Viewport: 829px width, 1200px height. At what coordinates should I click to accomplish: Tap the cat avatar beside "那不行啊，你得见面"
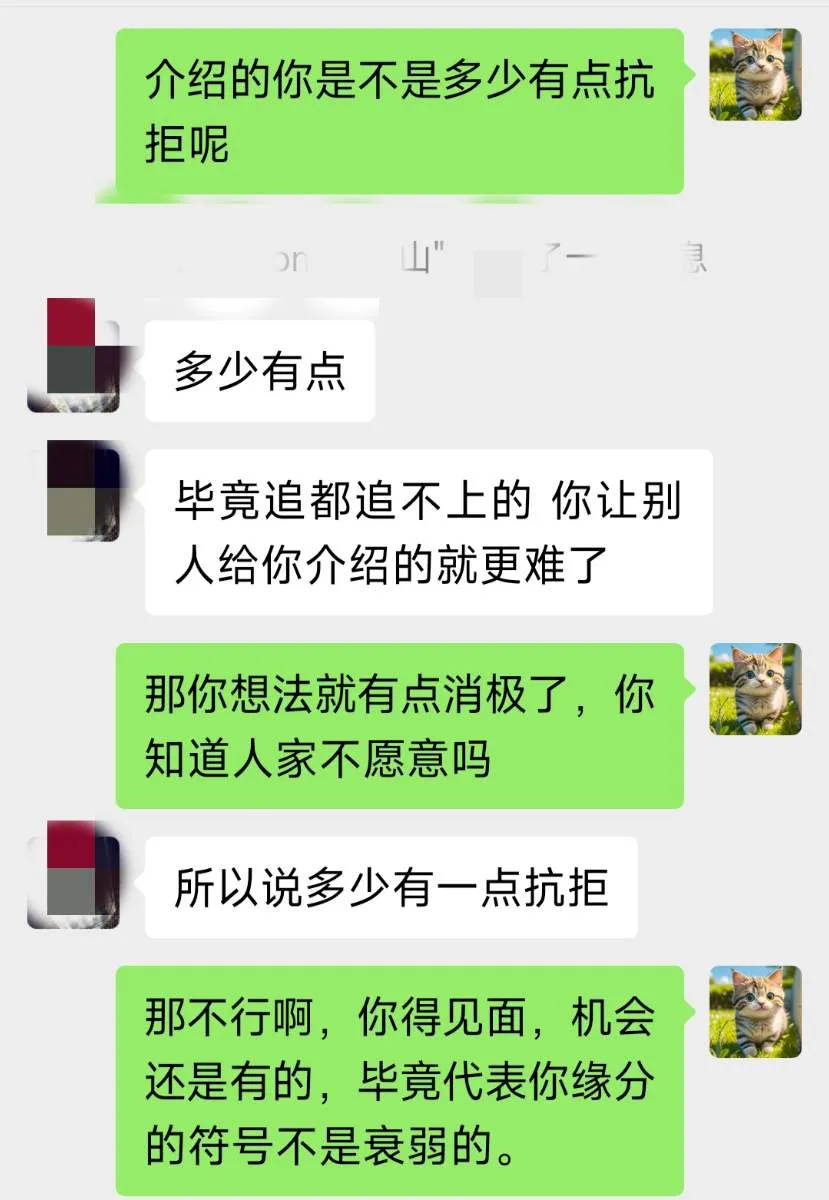tap(755, 1012)
